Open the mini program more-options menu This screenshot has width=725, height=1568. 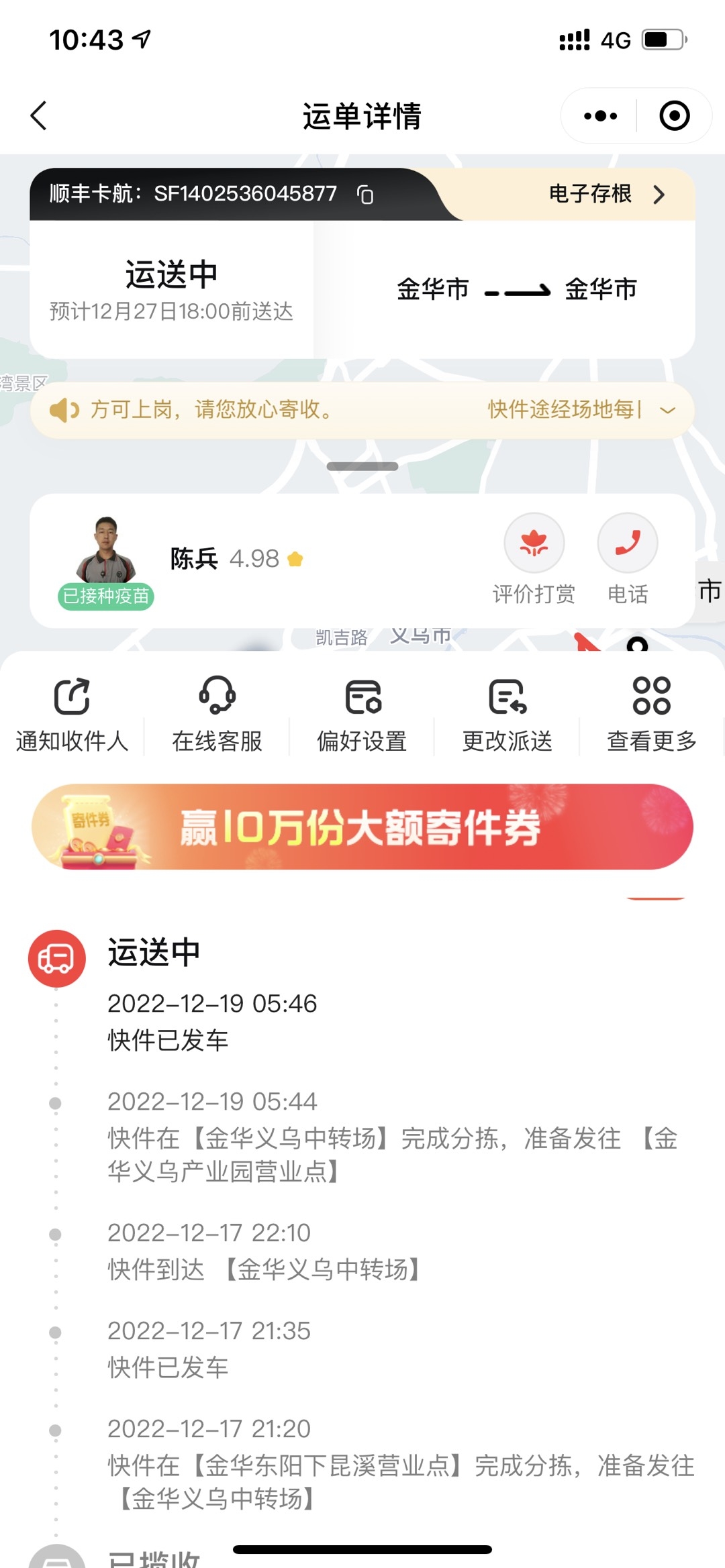click(x=600, y=116)
